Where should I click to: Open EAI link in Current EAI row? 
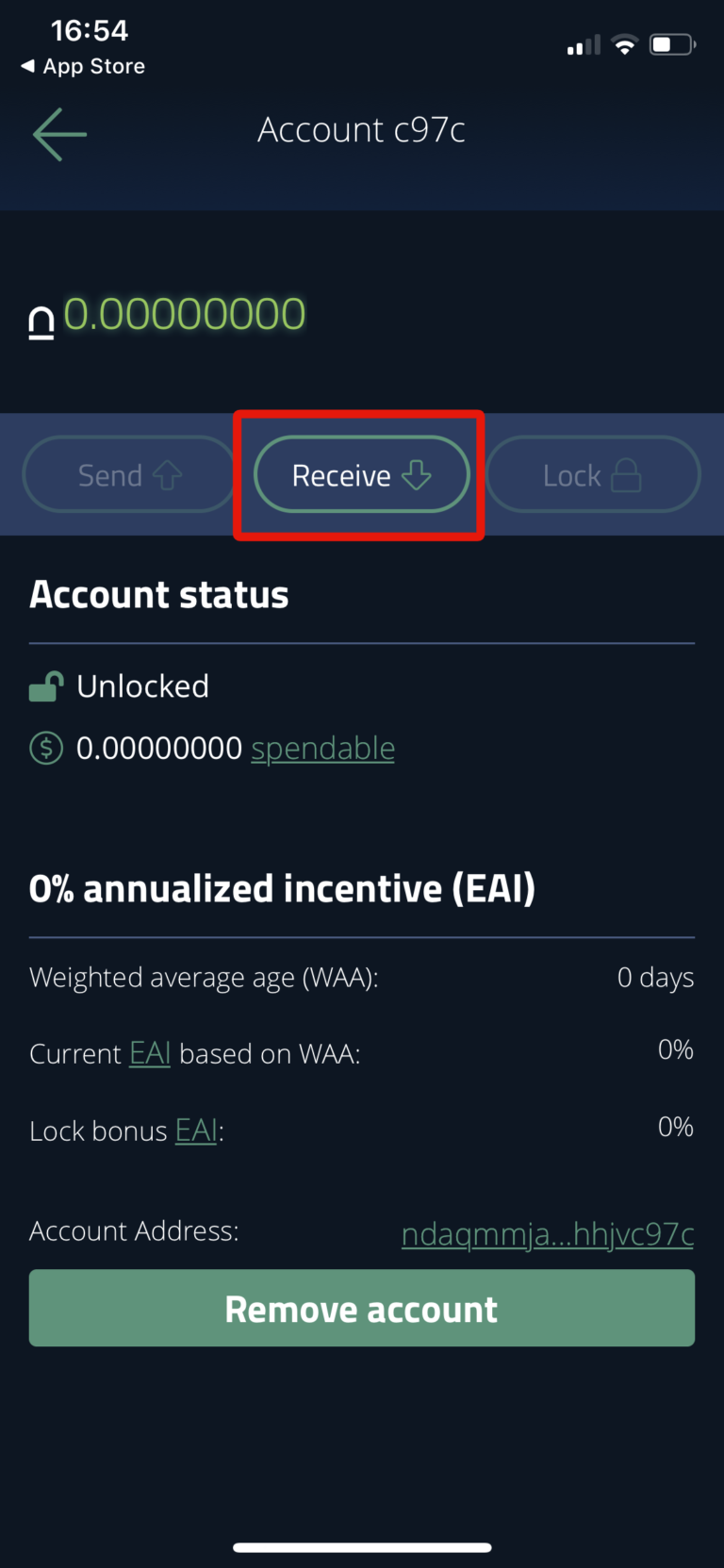pos(150,1053)
